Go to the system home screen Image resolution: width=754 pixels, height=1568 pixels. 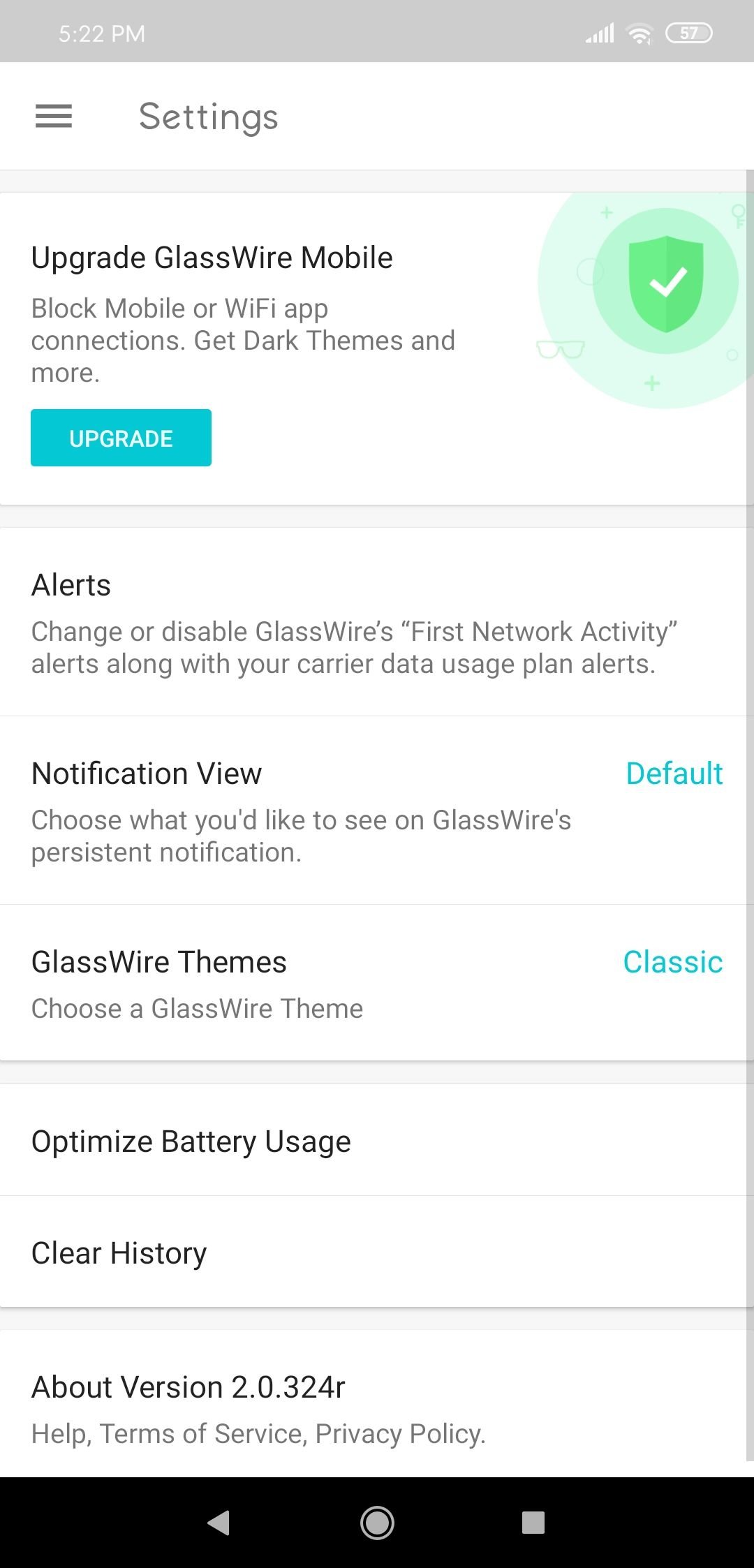pos(377,1522)
